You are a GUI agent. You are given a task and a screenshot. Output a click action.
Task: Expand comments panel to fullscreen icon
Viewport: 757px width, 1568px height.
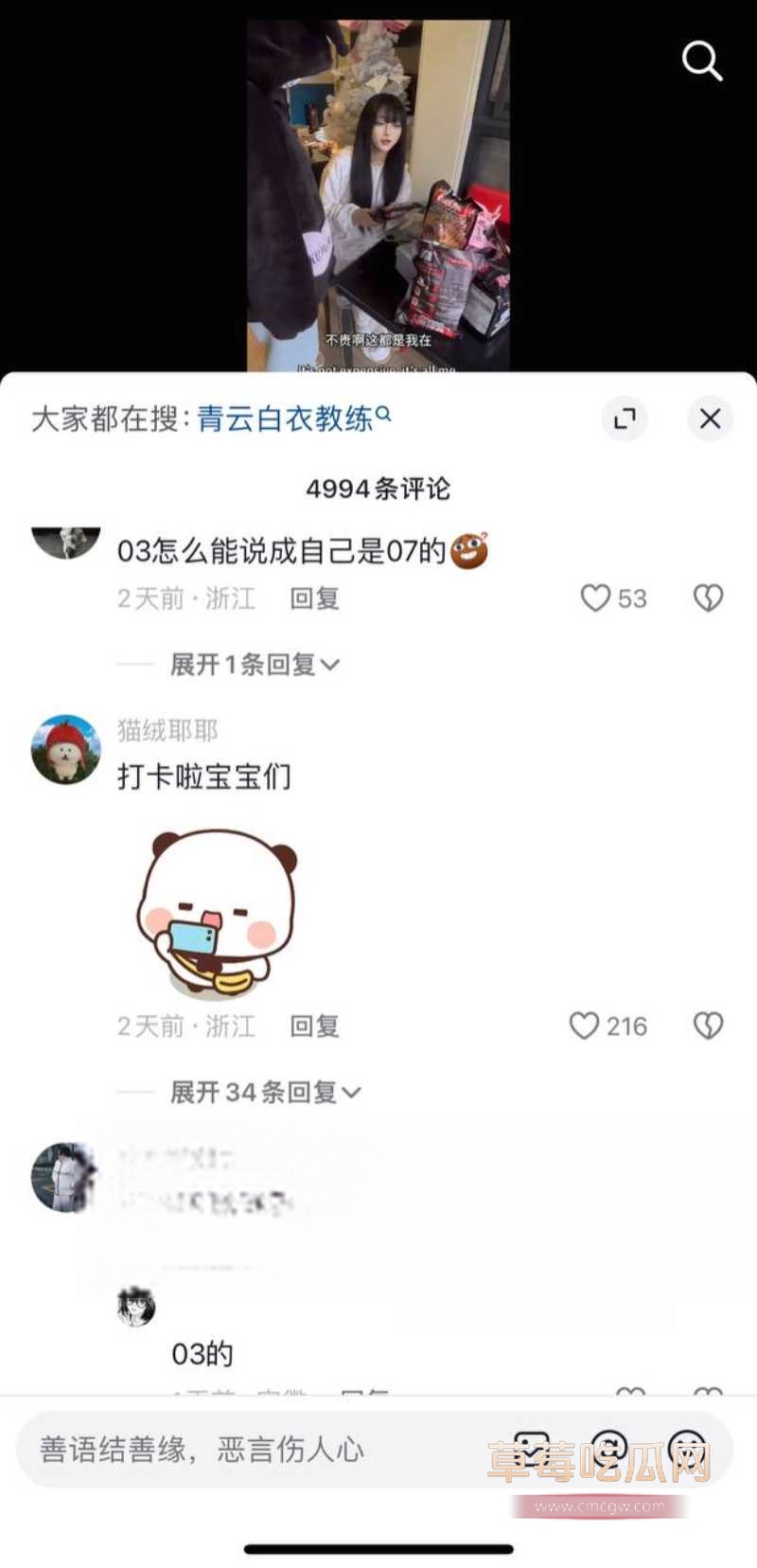[625, 419]
